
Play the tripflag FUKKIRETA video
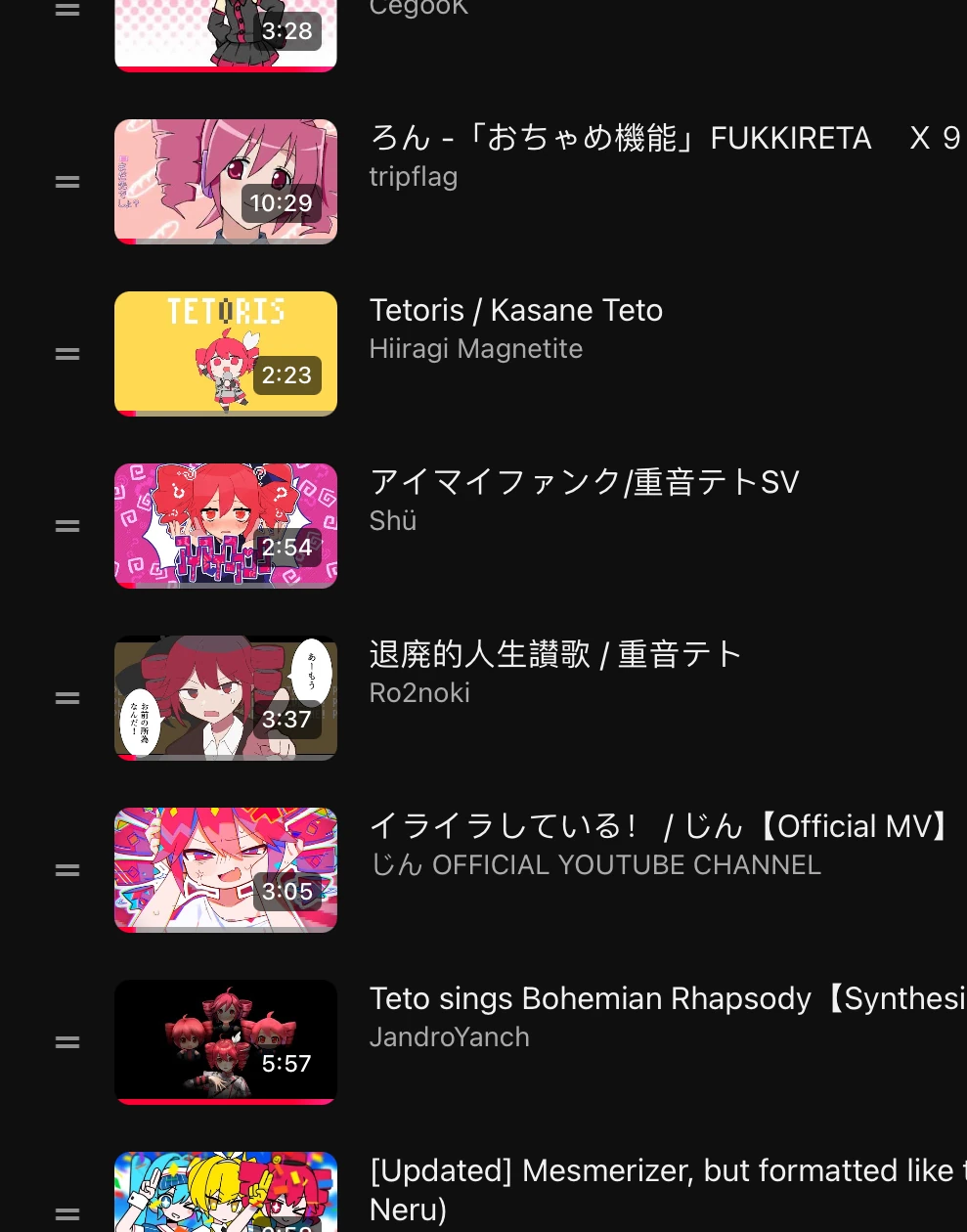coord(226,182)
